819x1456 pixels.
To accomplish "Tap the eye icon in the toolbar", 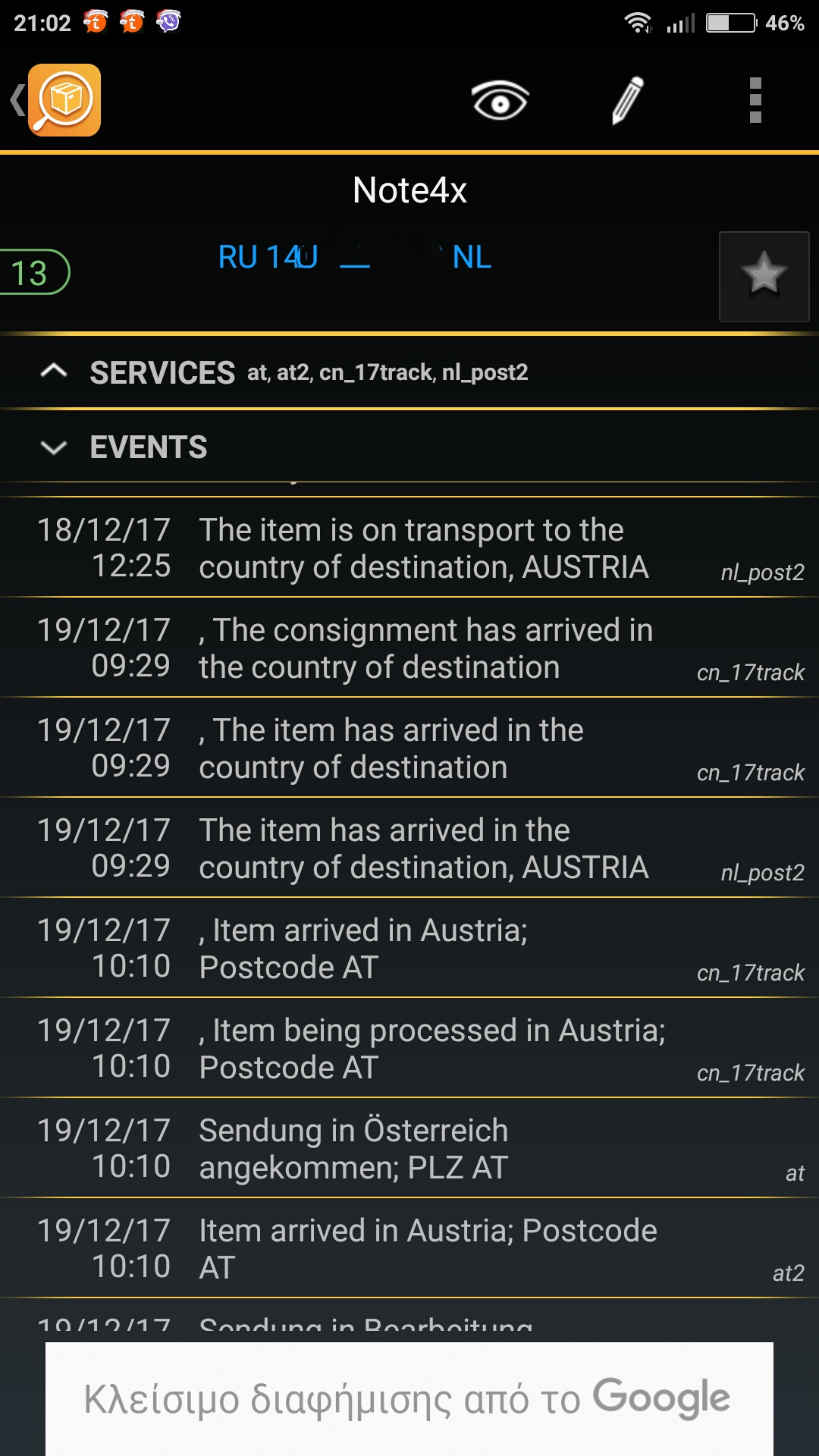I will tap(500, 100).
